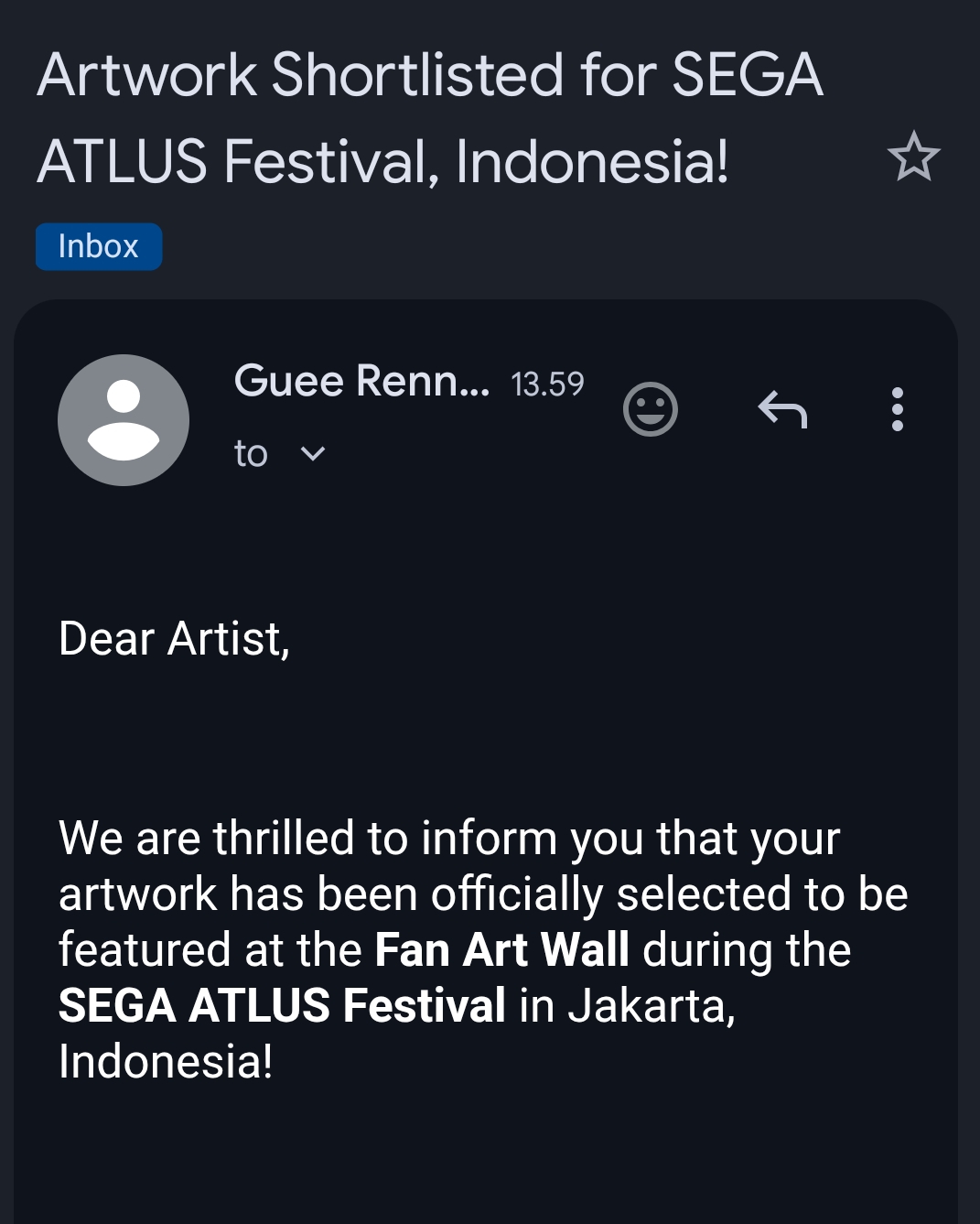
Task: Tap the Inbox label chip
Action: [99, 246]
